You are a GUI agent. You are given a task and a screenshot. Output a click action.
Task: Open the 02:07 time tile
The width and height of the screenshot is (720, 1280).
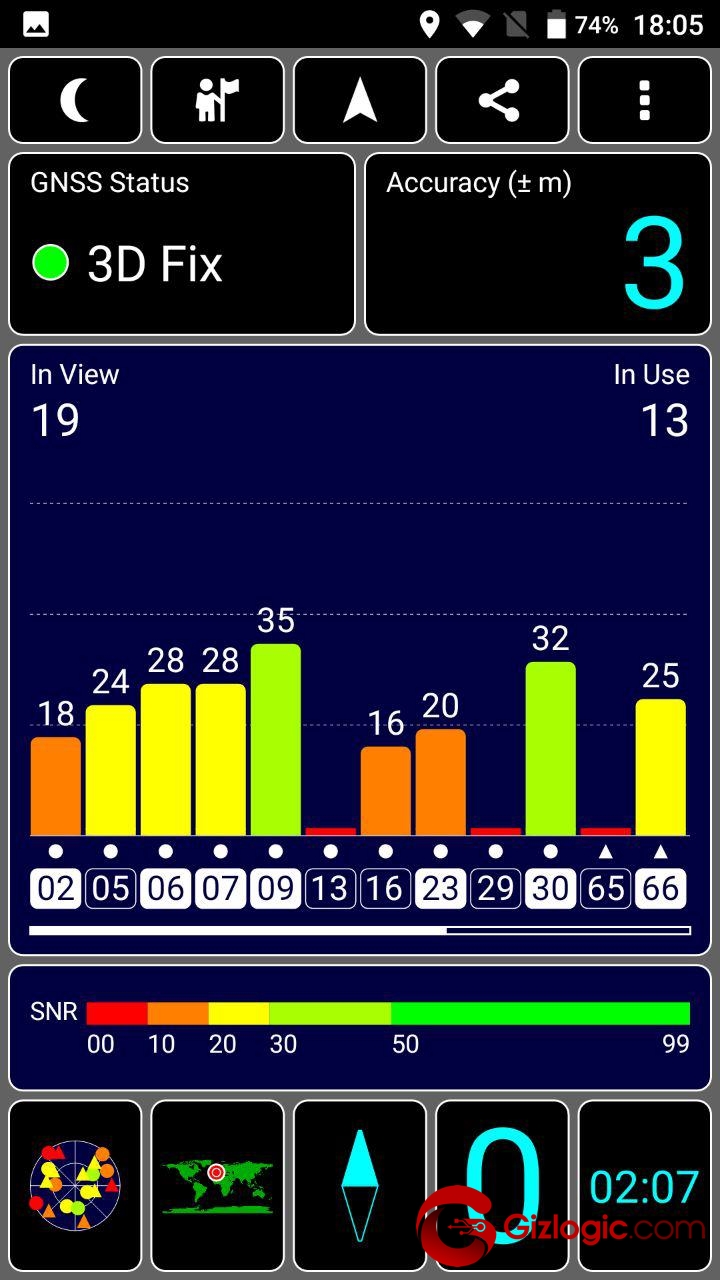click(644, 1185)
